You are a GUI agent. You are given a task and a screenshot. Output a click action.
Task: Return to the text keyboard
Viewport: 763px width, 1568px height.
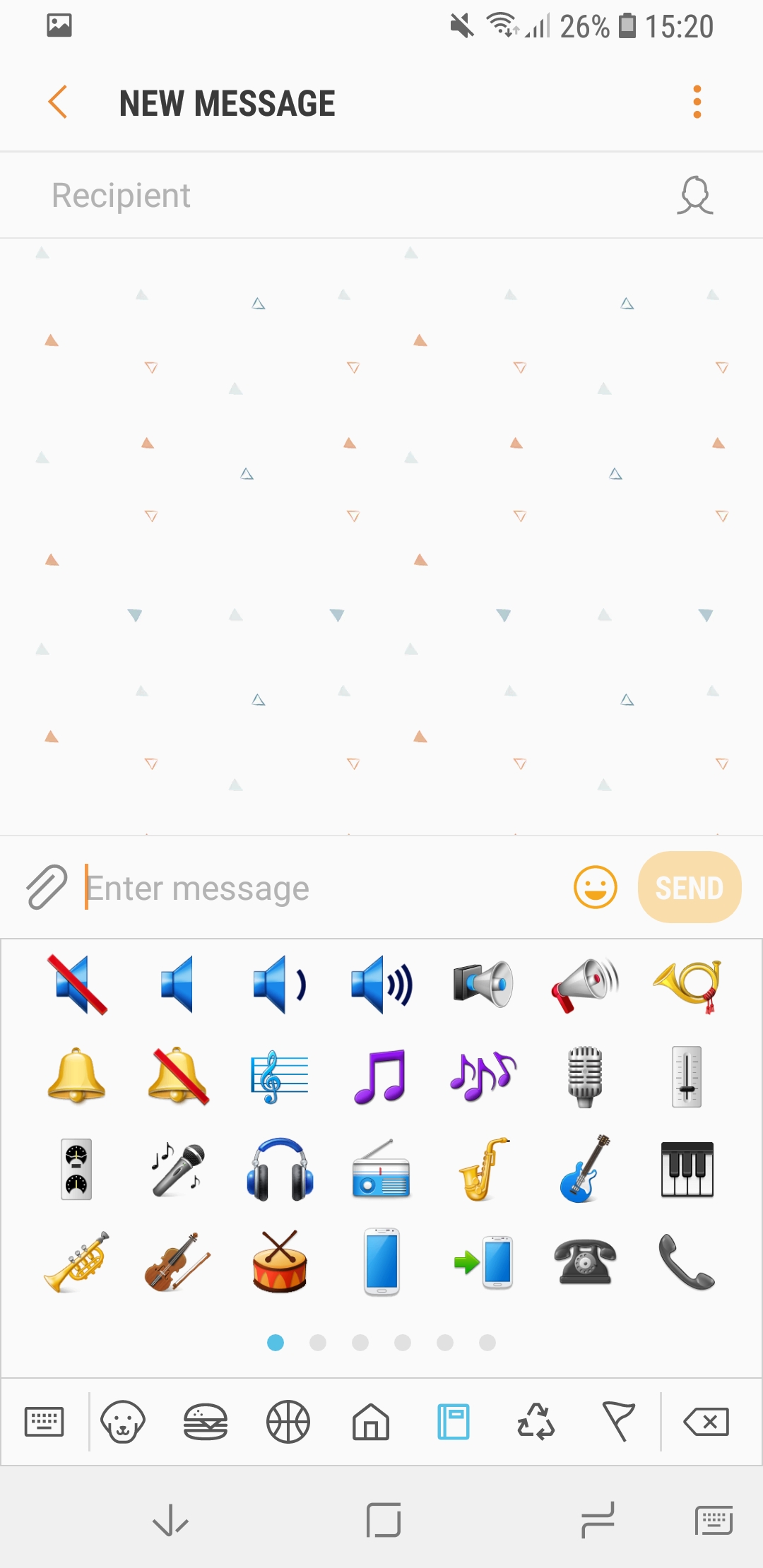(44, 1421)
